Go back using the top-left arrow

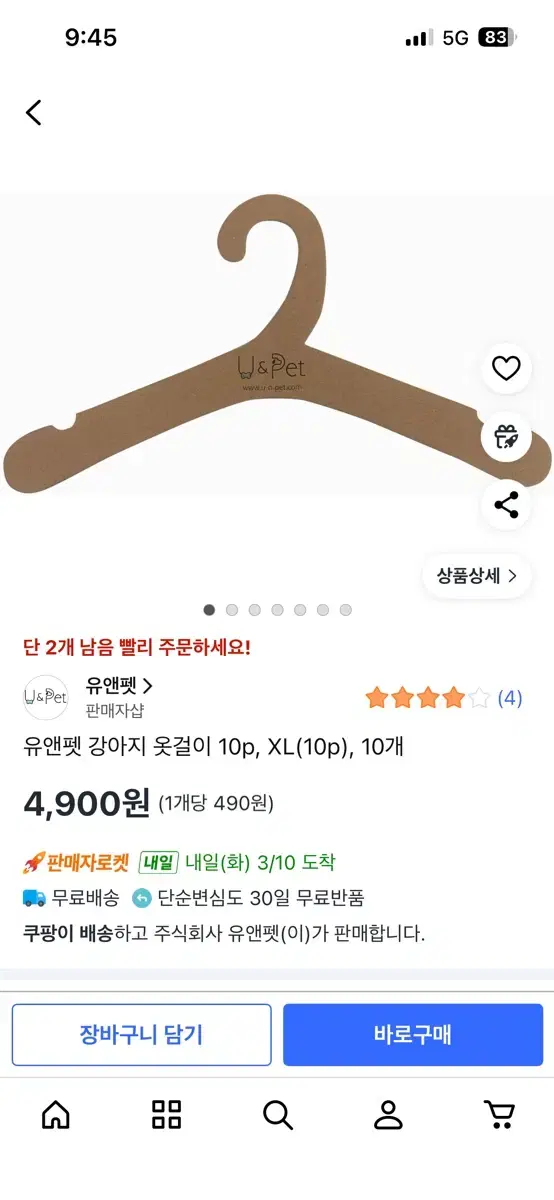tap(34, 112)
